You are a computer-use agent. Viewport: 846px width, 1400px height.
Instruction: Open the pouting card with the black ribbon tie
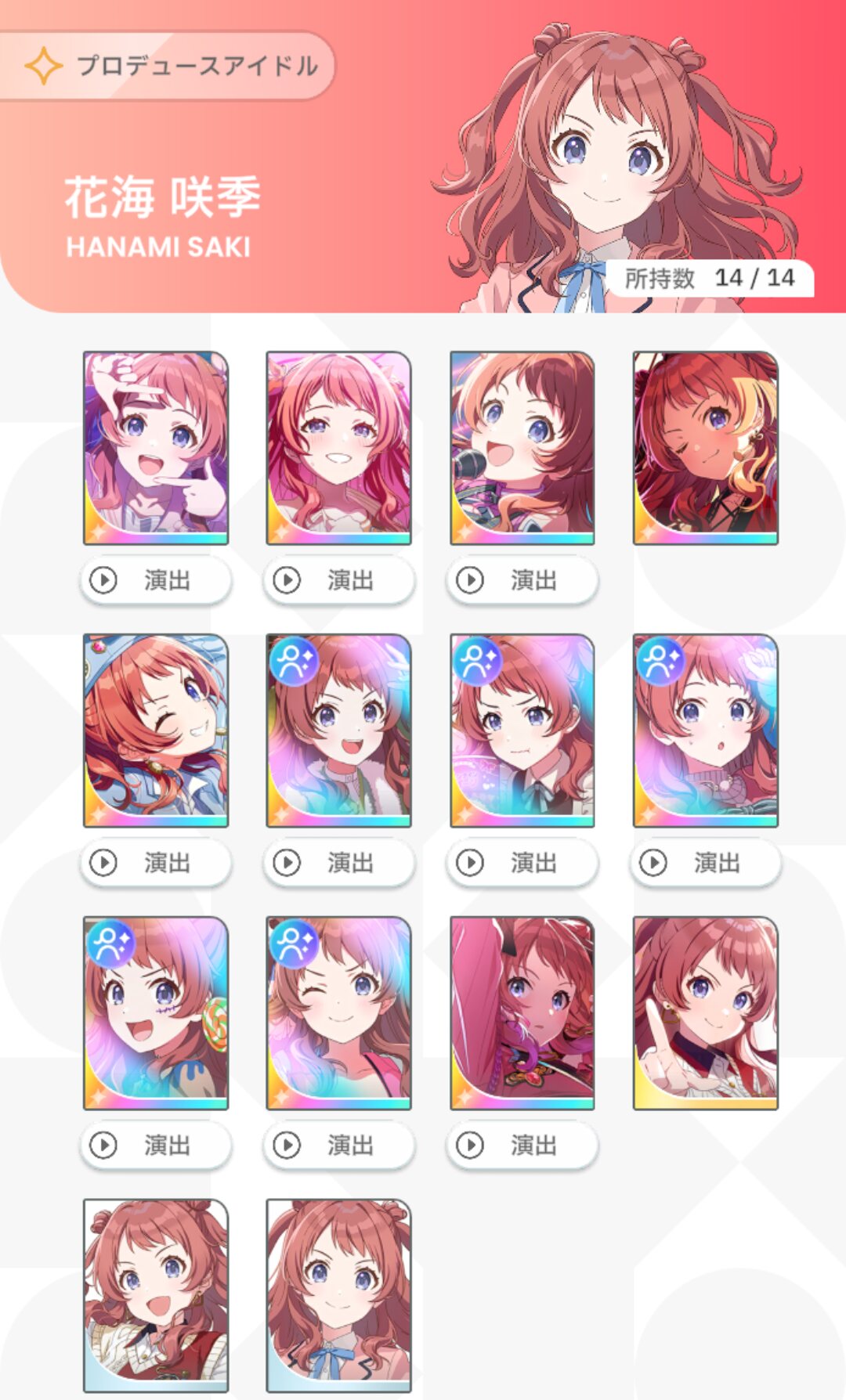point(522,731)
